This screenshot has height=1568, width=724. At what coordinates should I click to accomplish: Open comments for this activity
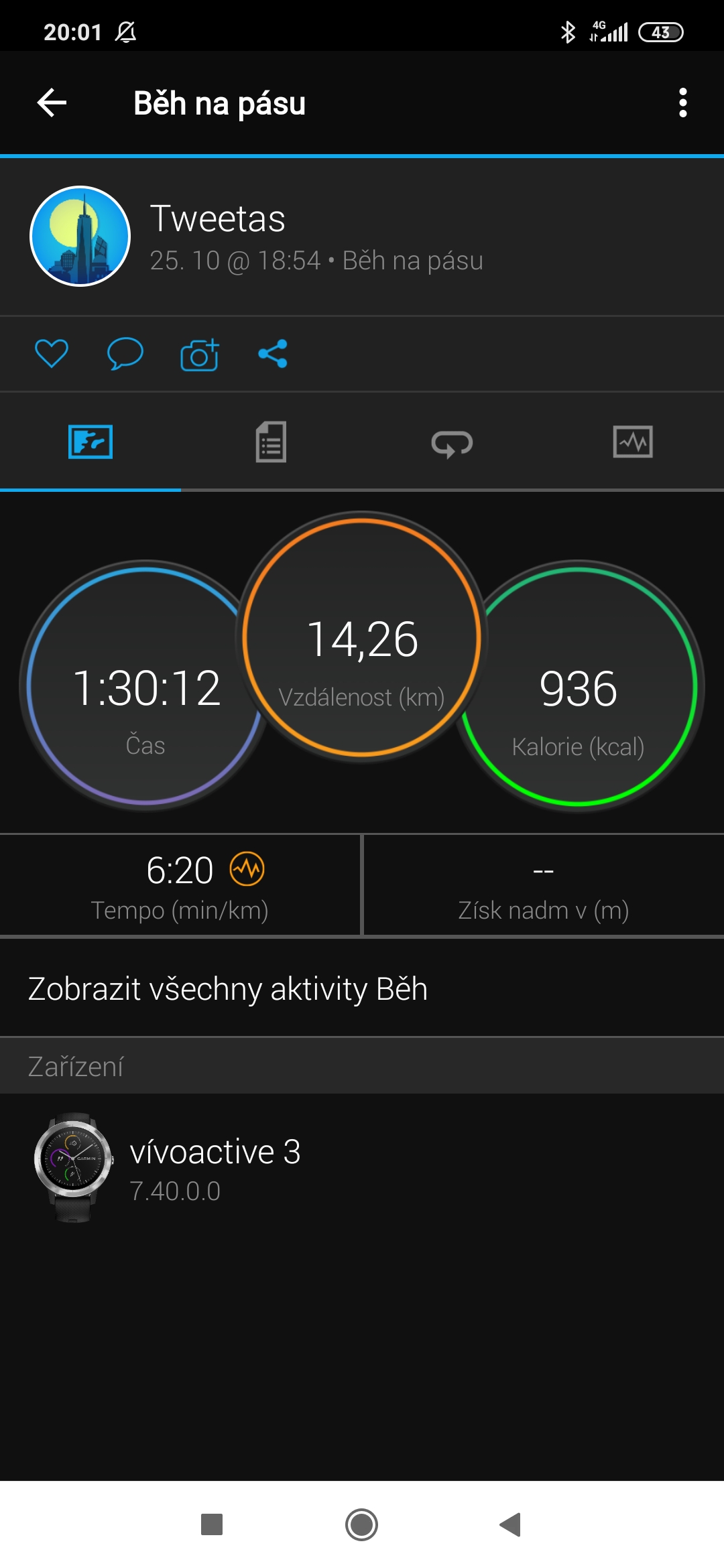tap(125, 353)
